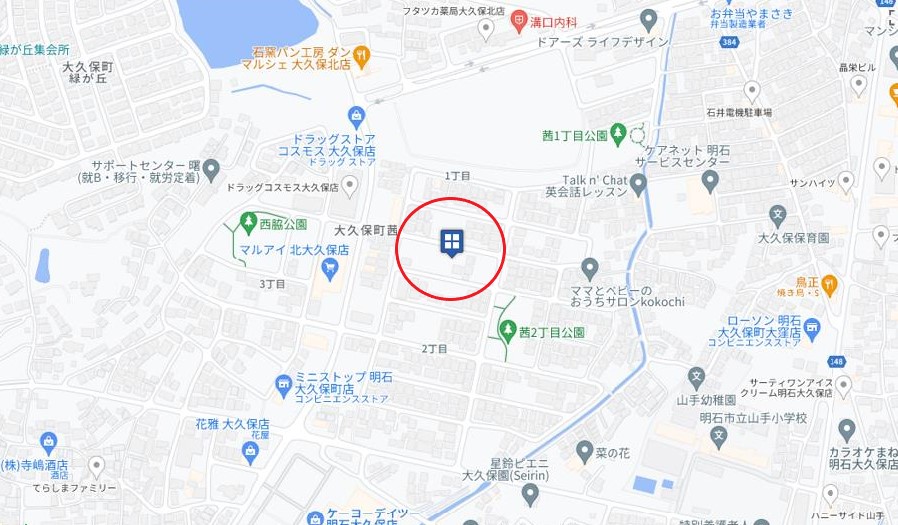Tap the Talk n' Chat 英会話レッスン pin
The image size is (898, 525).
point(638,183)
